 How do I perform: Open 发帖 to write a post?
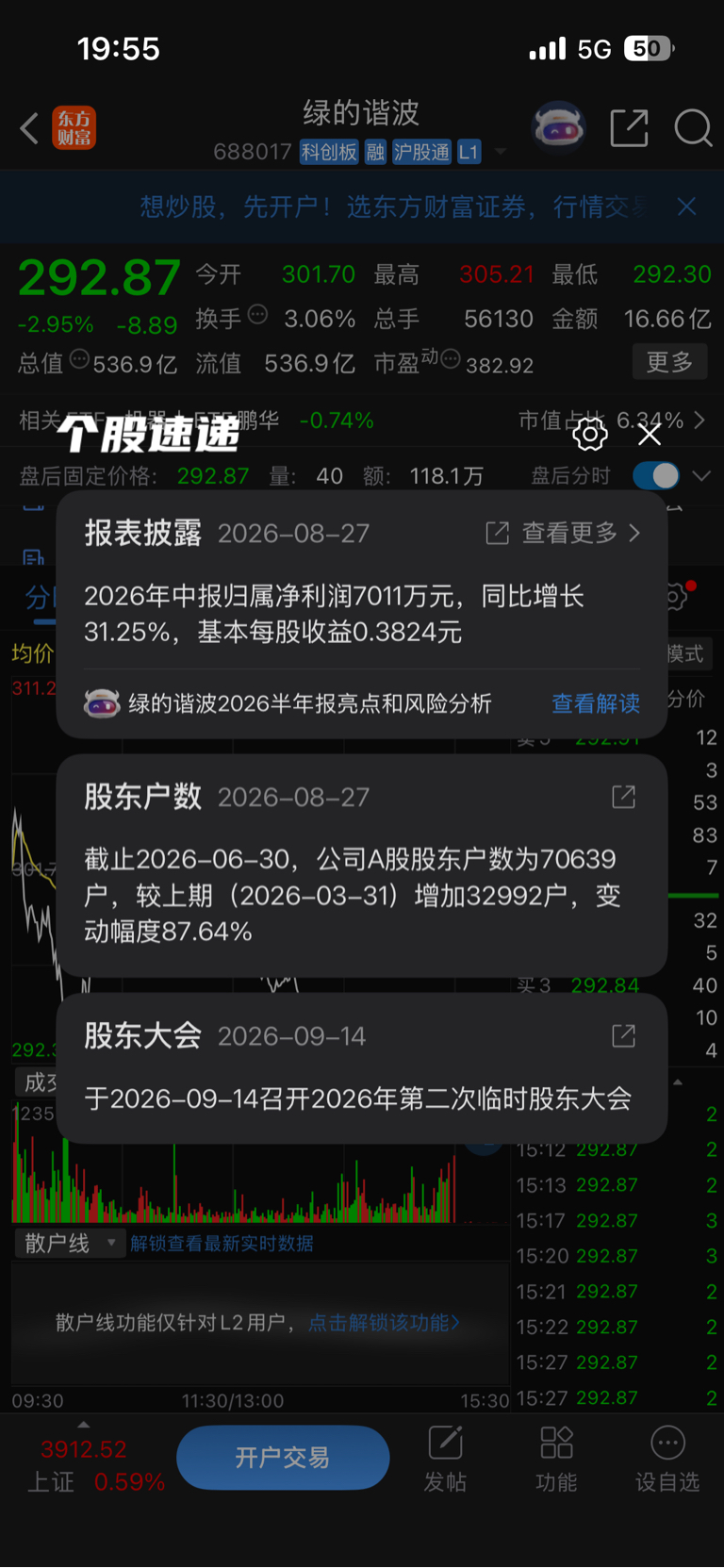point(445,1459)
